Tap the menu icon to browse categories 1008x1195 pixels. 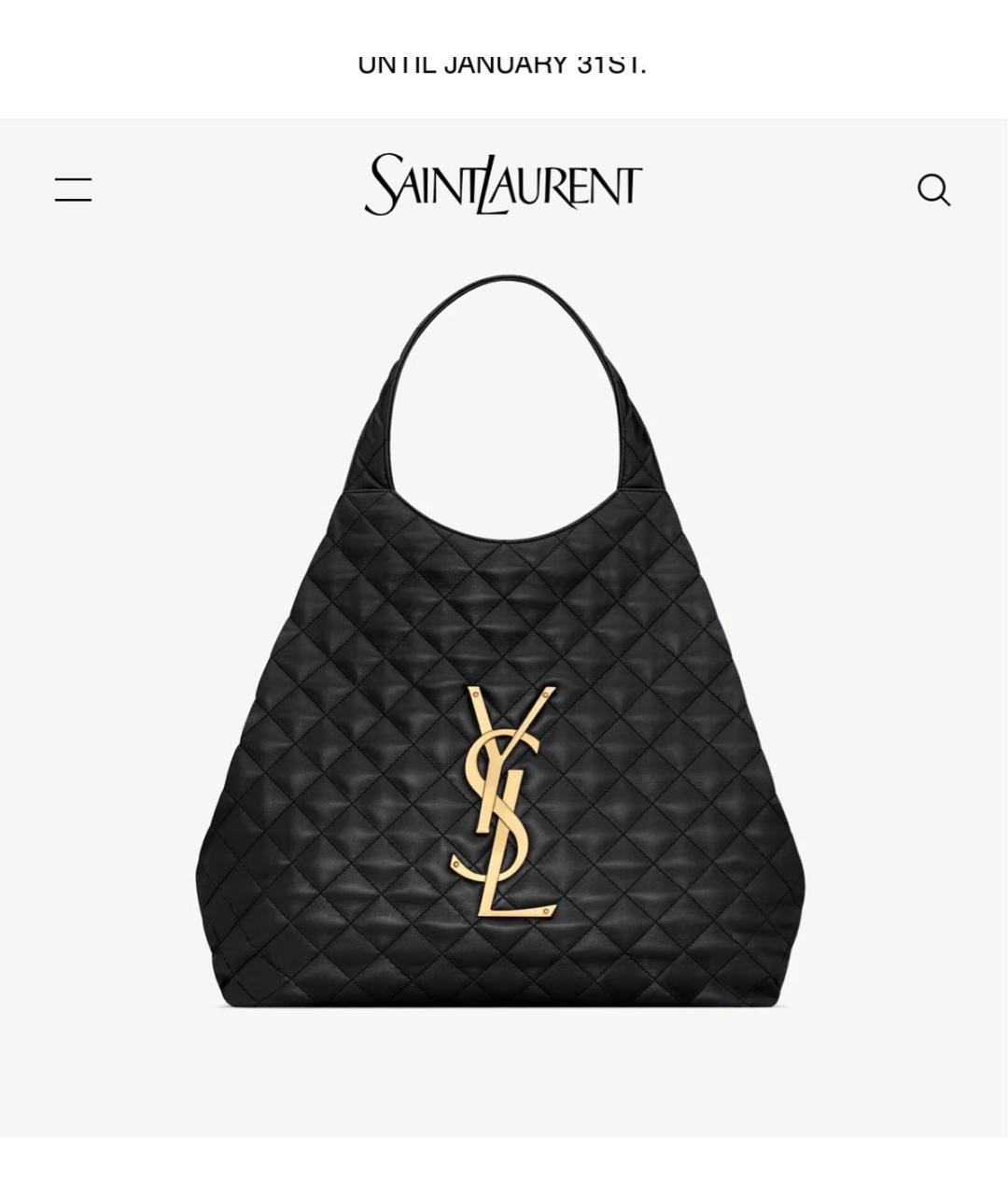(x=73, y=190)
